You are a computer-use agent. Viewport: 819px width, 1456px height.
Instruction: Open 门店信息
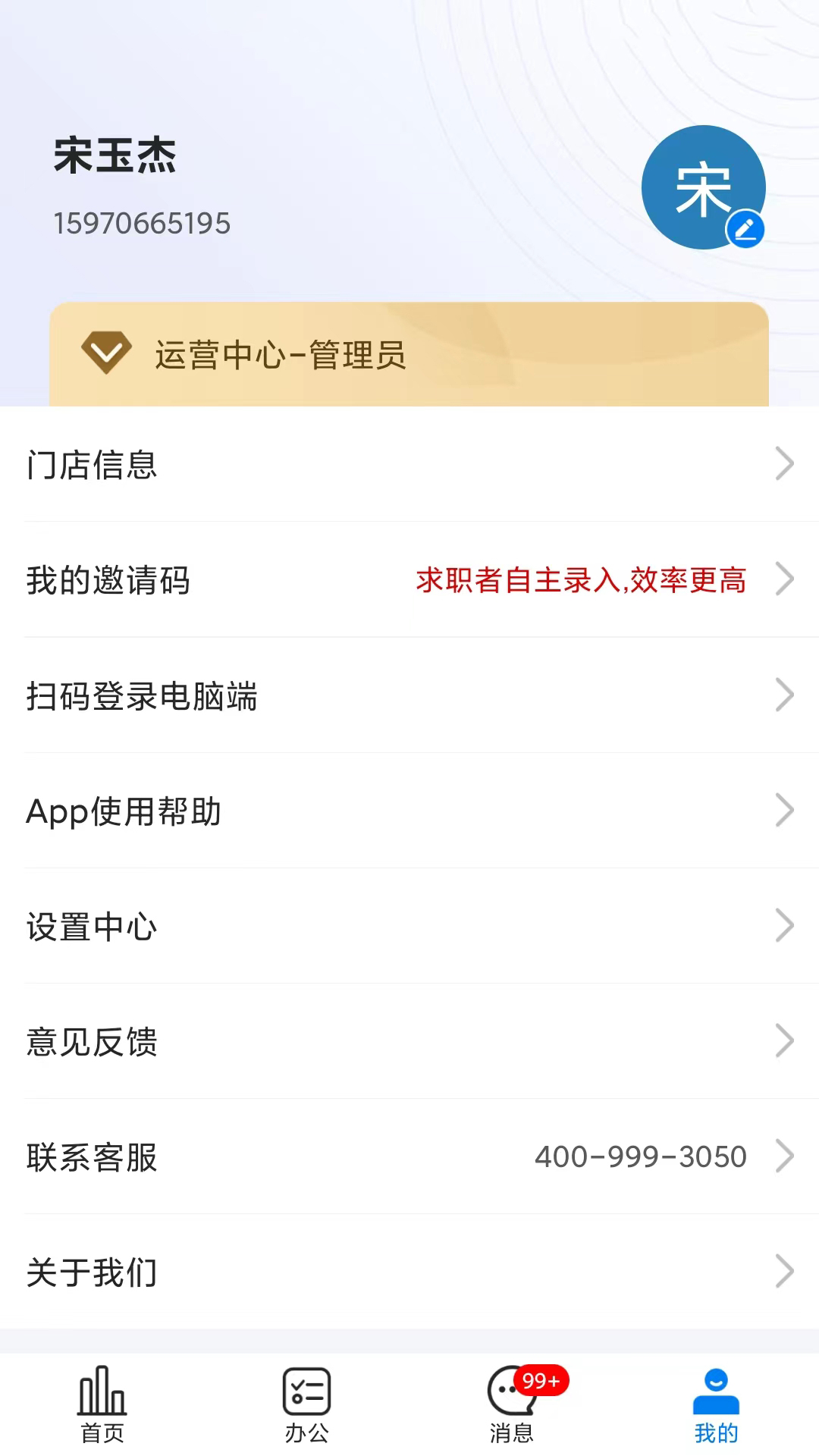coord(409,464)
